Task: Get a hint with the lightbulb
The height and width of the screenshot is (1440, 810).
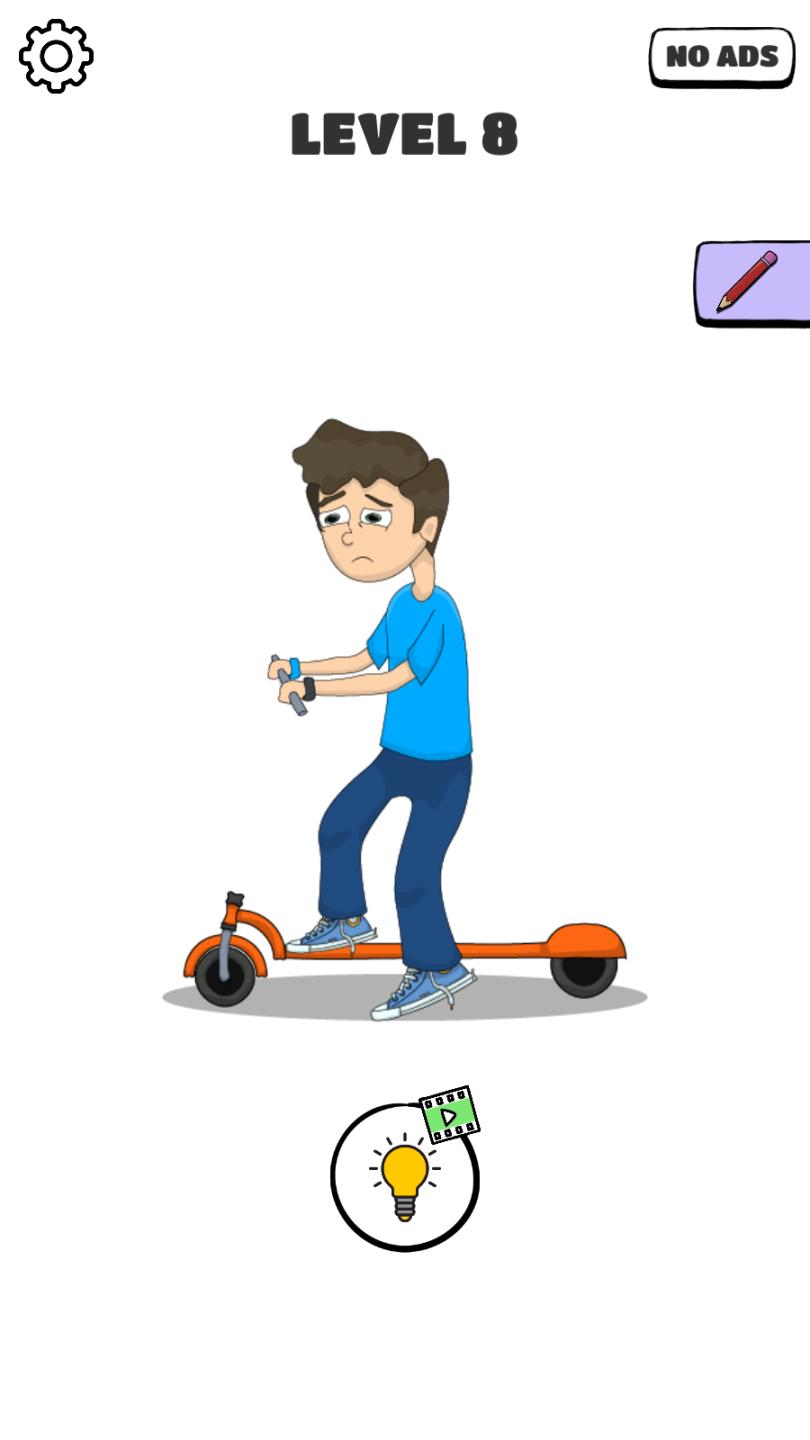Action: pyautogui.click(x=404, y=1177)
